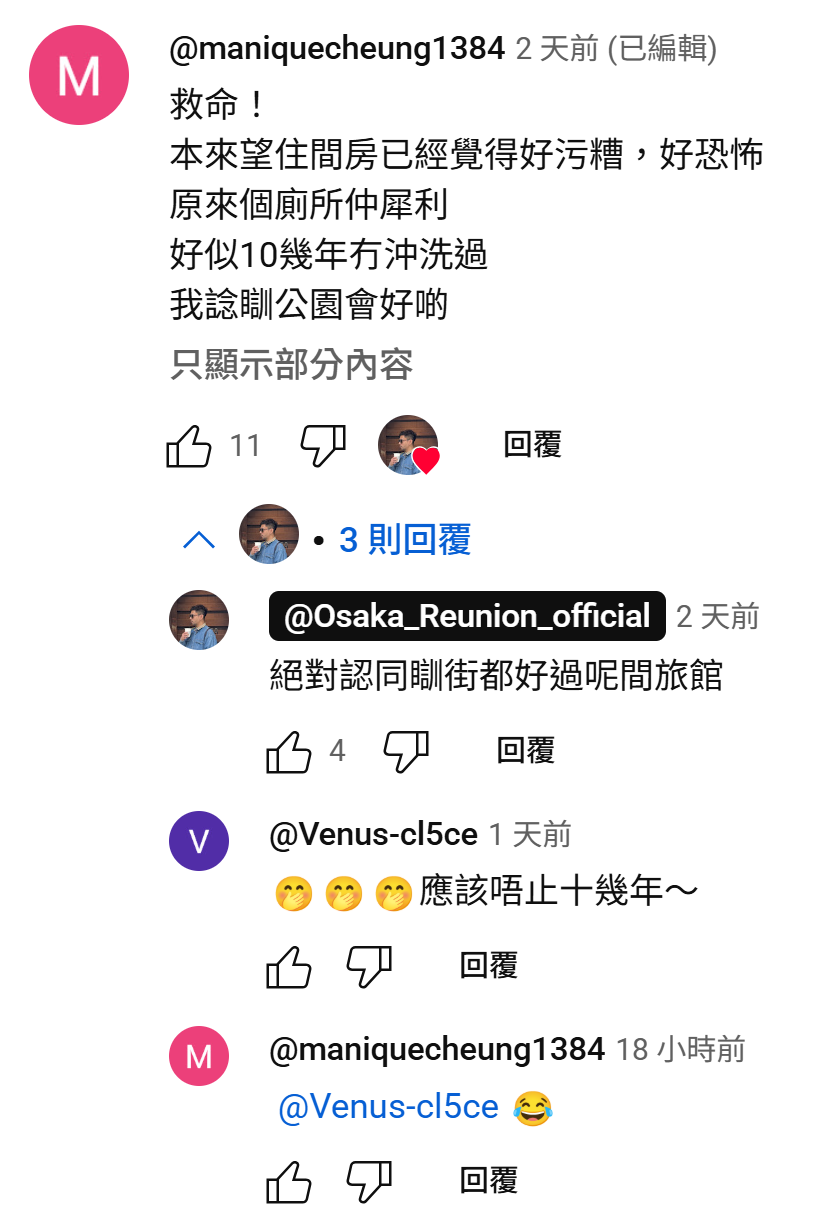Open Venus-cl5ce's purple avatar
The width and height of the screenshot is (816, 1221).
(199, 841)
